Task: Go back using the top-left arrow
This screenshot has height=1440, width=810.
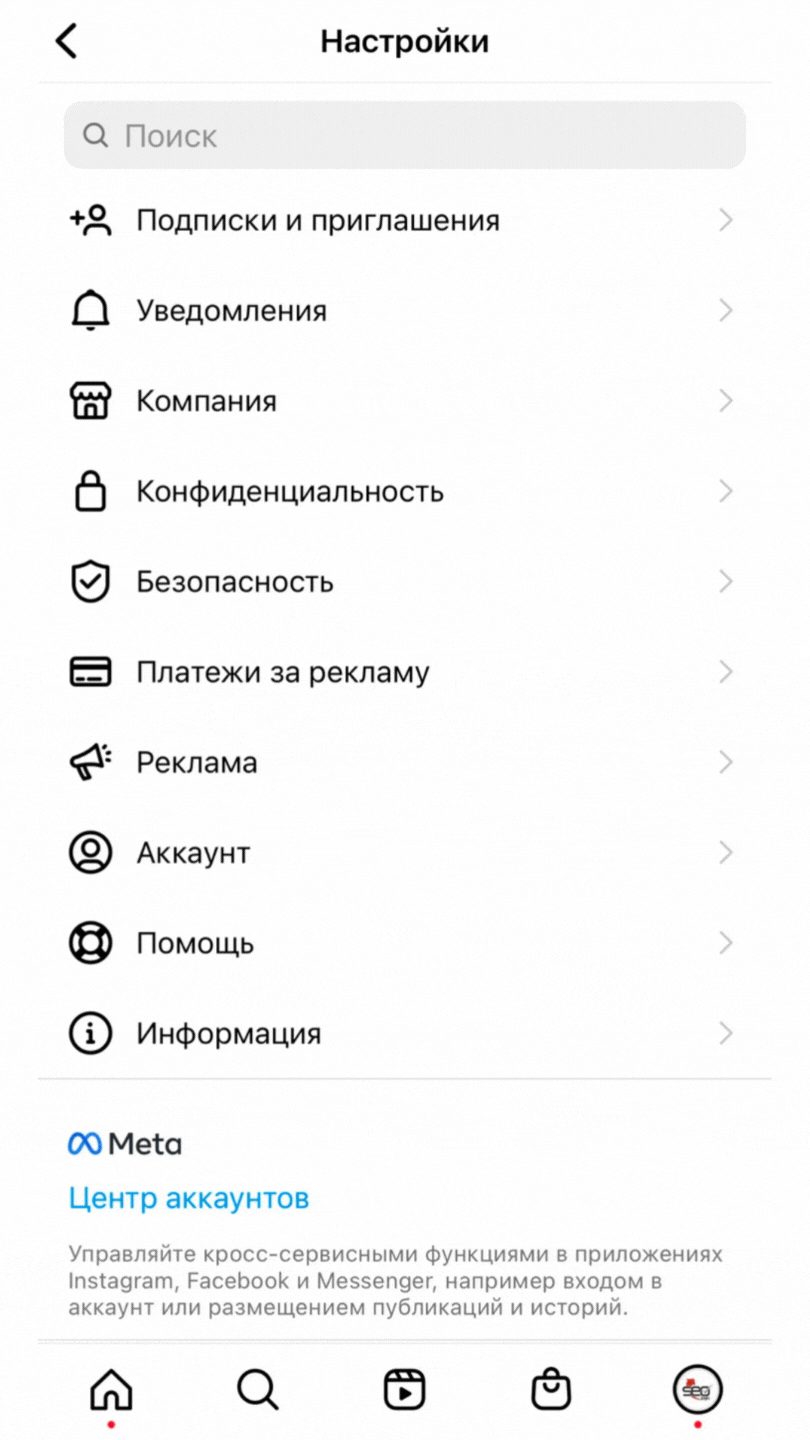Action: (x=67, y=41)
